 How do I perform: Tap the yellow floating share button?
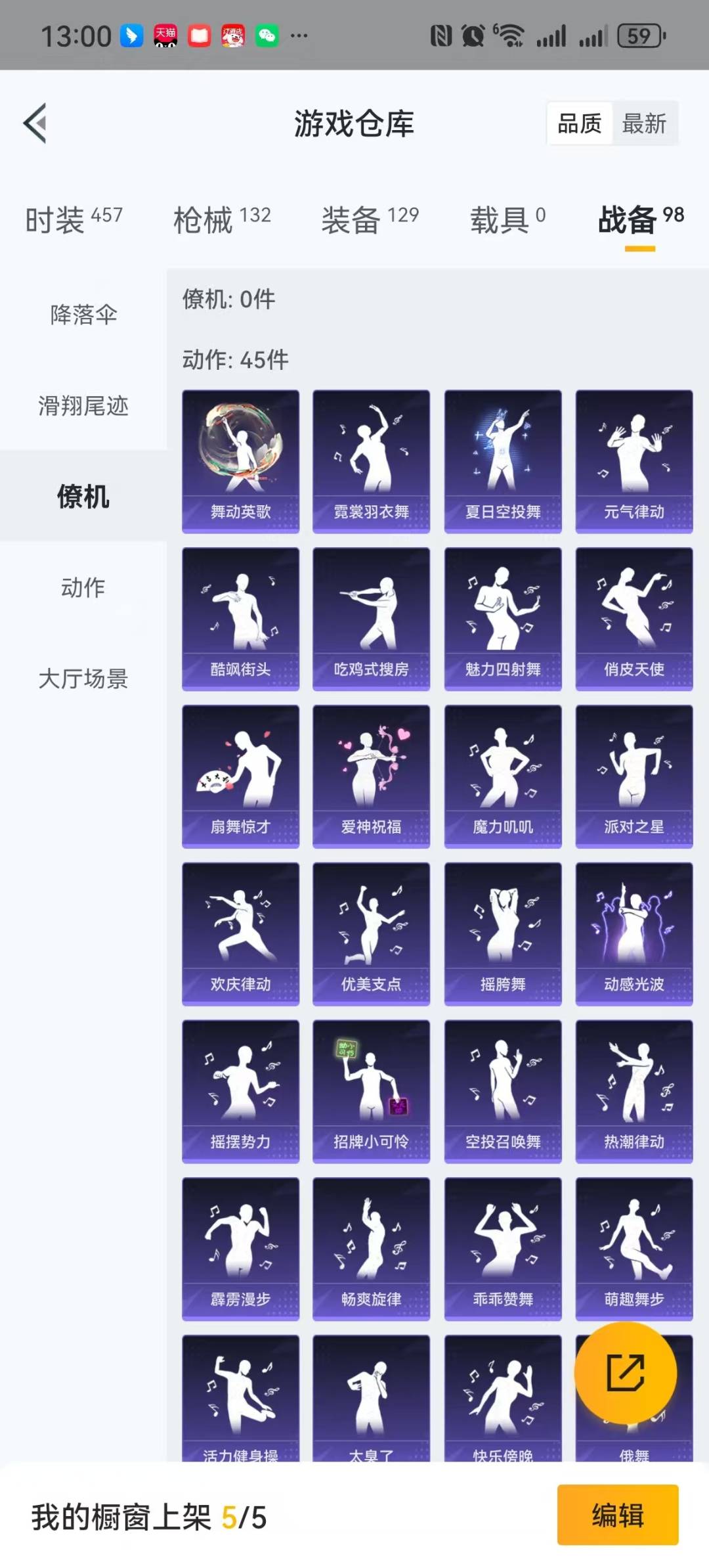(626, 1372)
